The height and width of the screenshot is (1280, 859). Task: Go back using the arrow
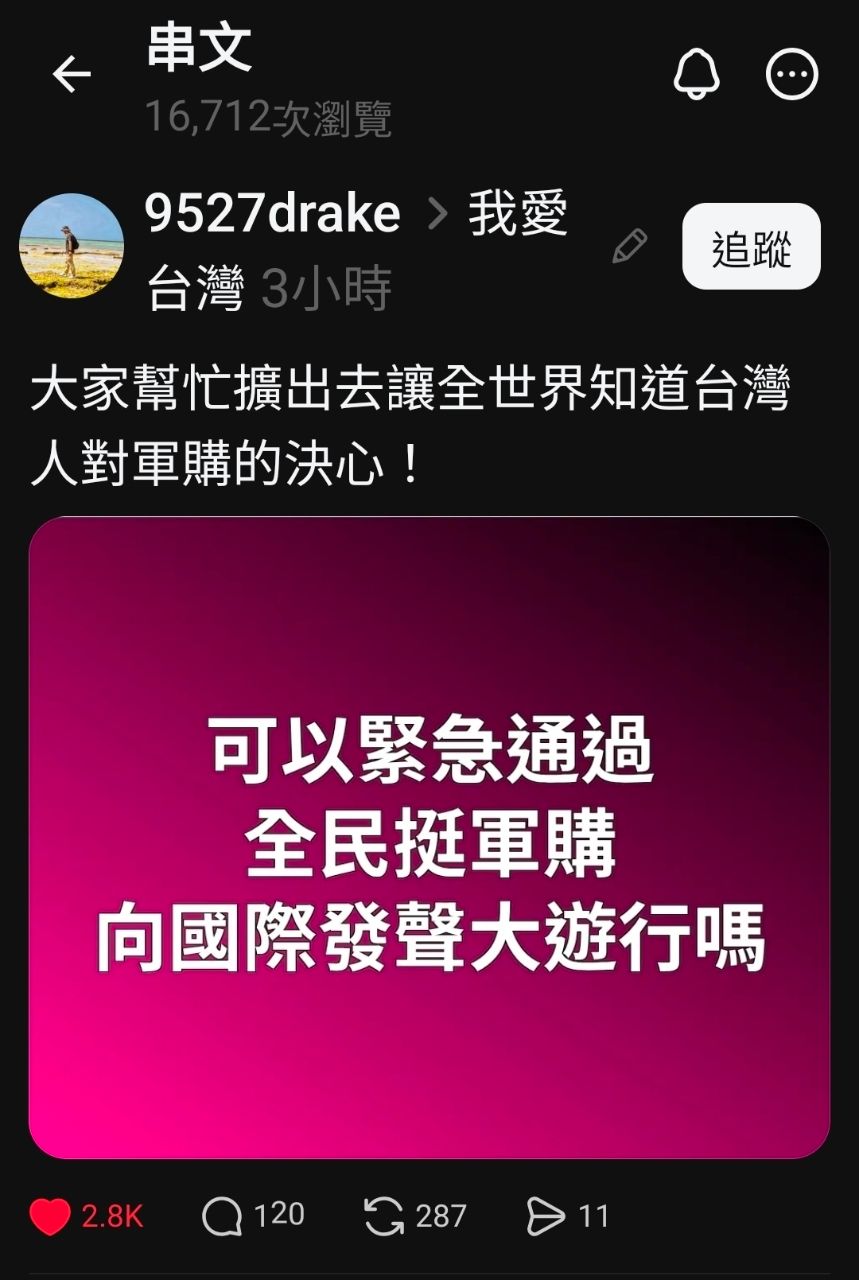pyautogui.click(x=71, y=74)
